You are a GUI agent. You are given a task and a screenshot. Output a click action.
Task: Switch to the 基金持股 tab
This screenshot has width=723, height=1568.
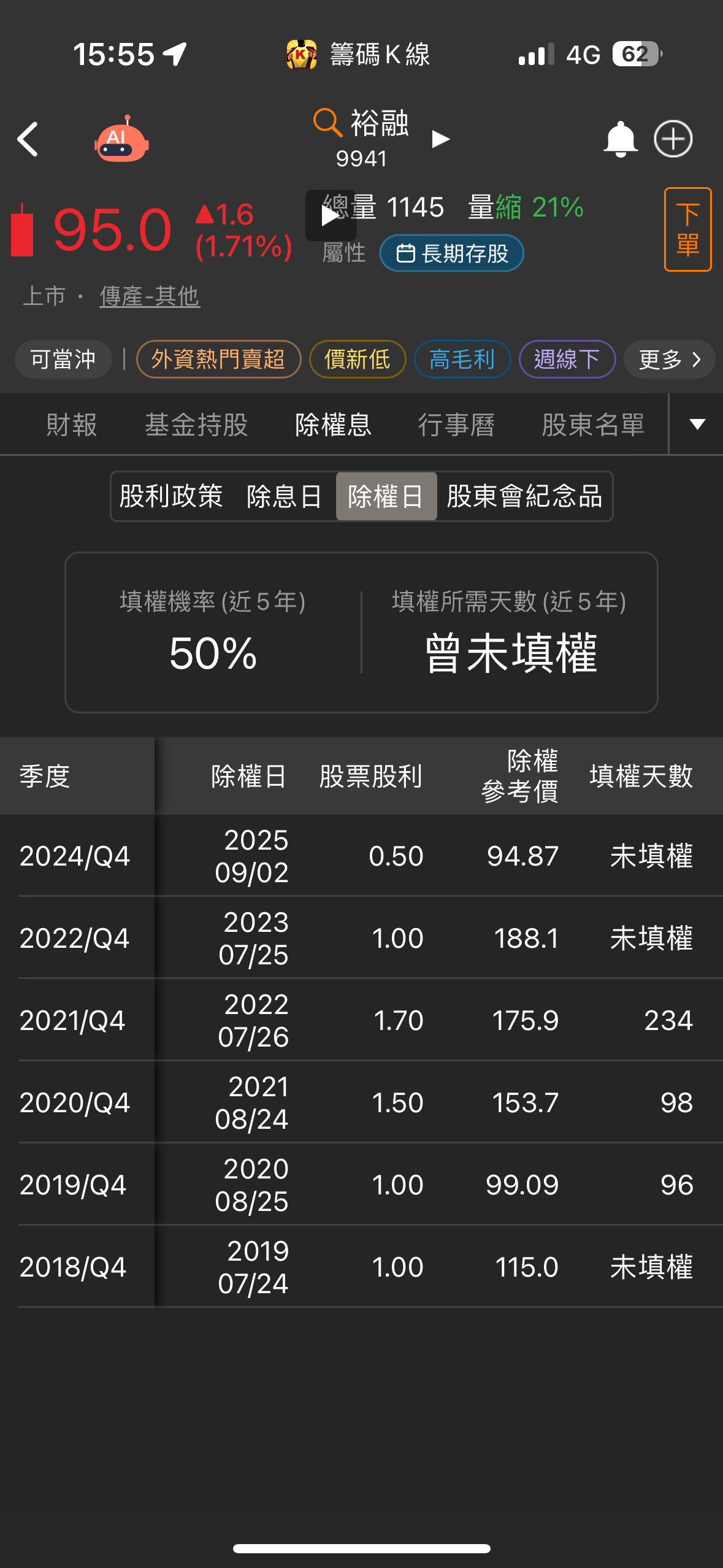[x=196, y=425]
